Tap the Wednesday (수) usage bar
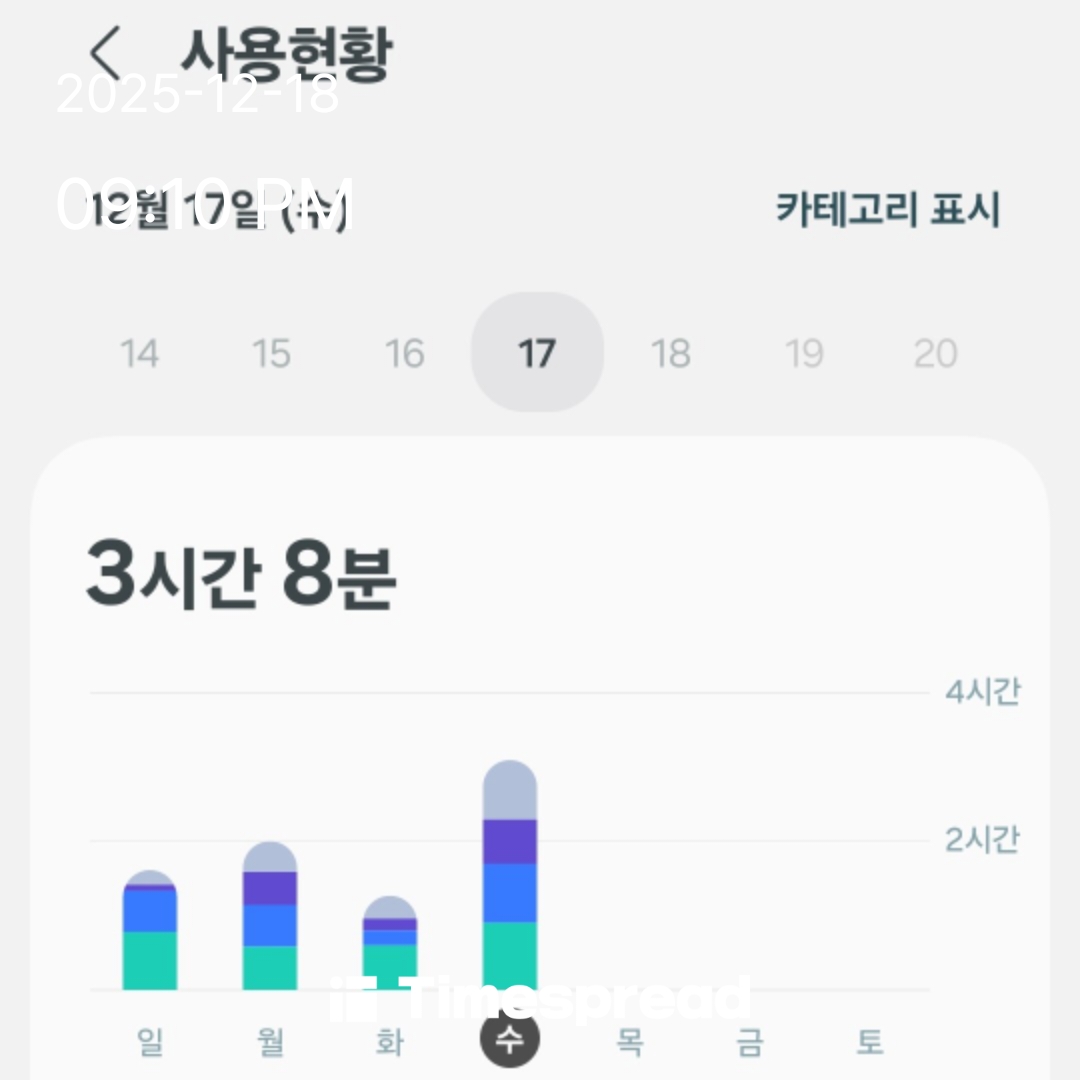1080x1080 pixels. point(510,877)
